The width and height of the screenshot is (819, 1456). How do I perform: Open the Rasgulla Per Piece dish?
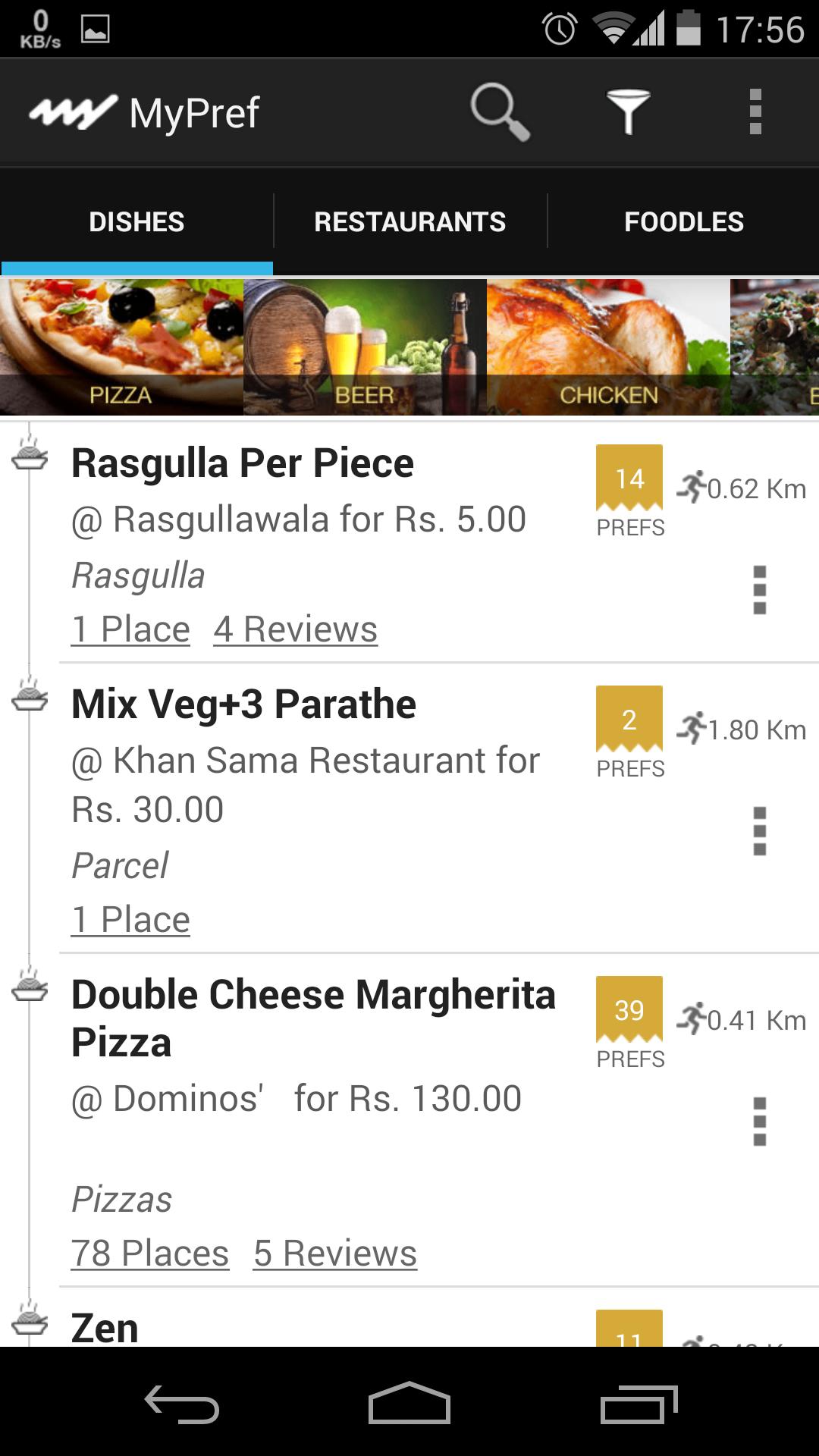pos(243,463)
